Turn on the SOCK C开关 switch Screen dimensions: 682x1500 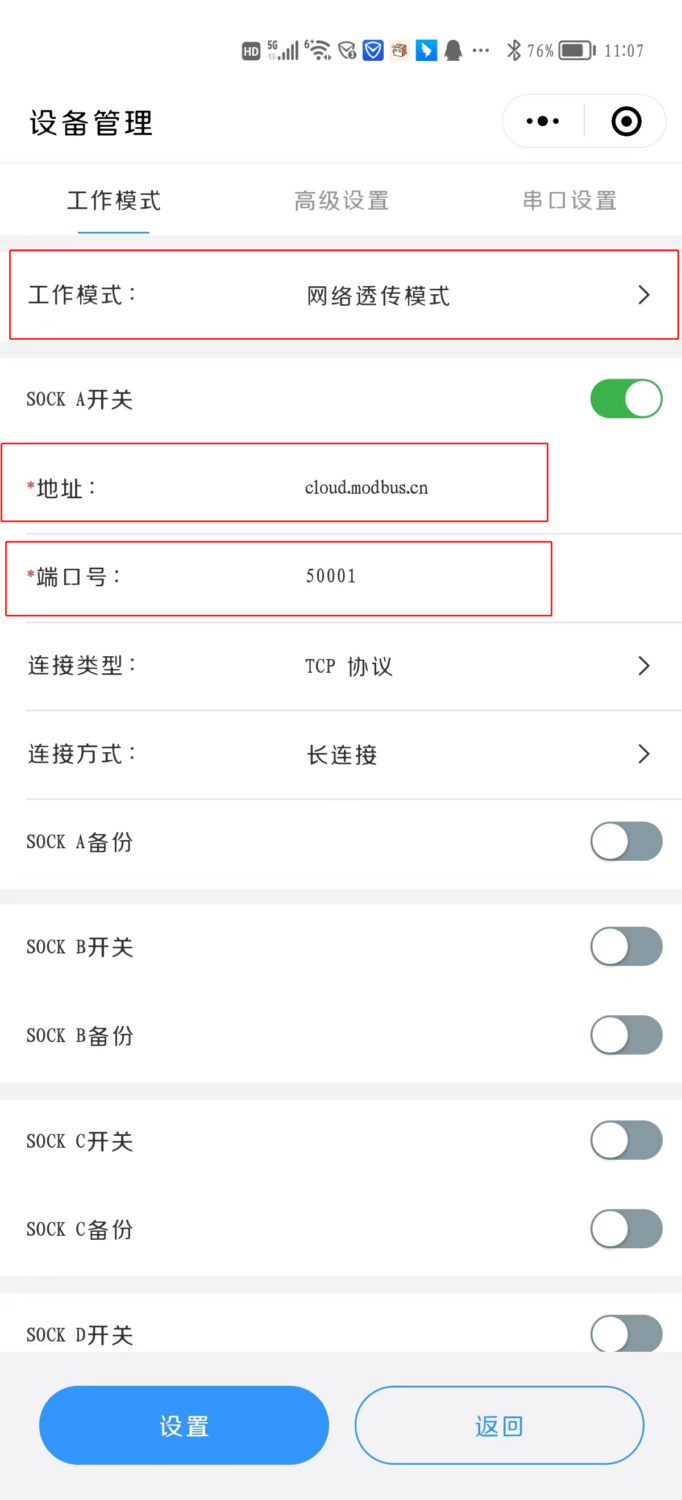[626, 1140]
